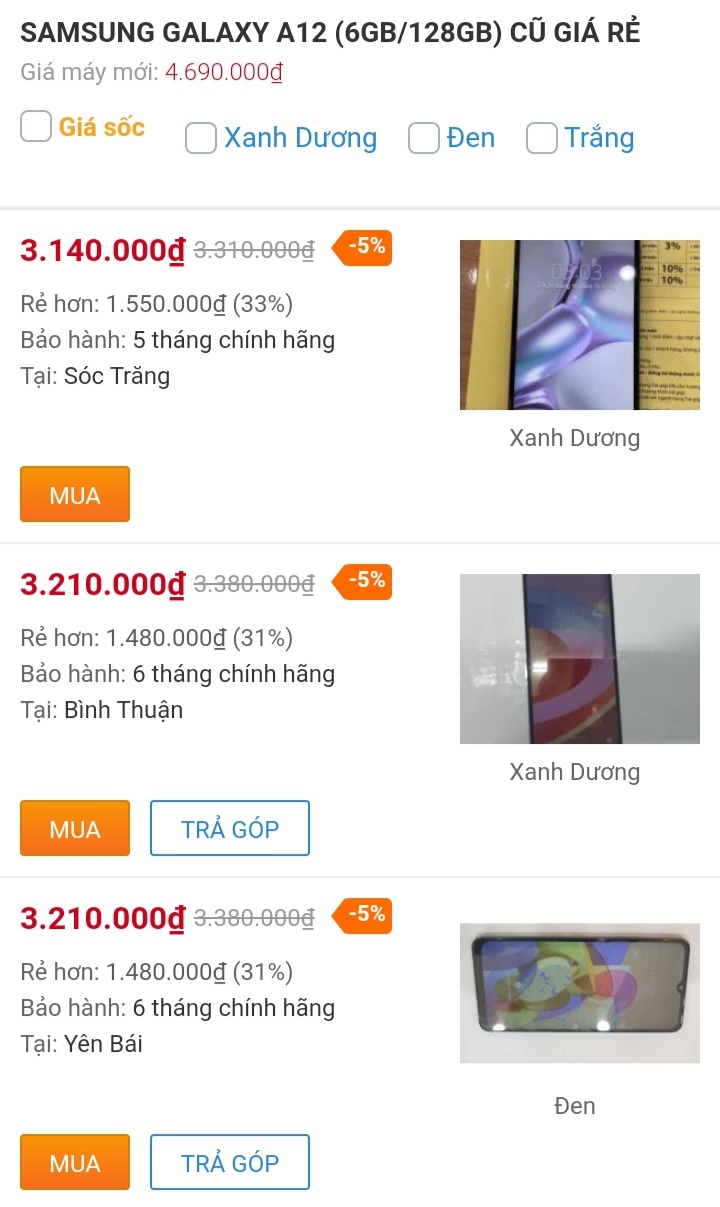The height and width of the screenshot is (1207, 720).
Task: Enable the Giá sốc filter checkbox
Action: point(35,127)
